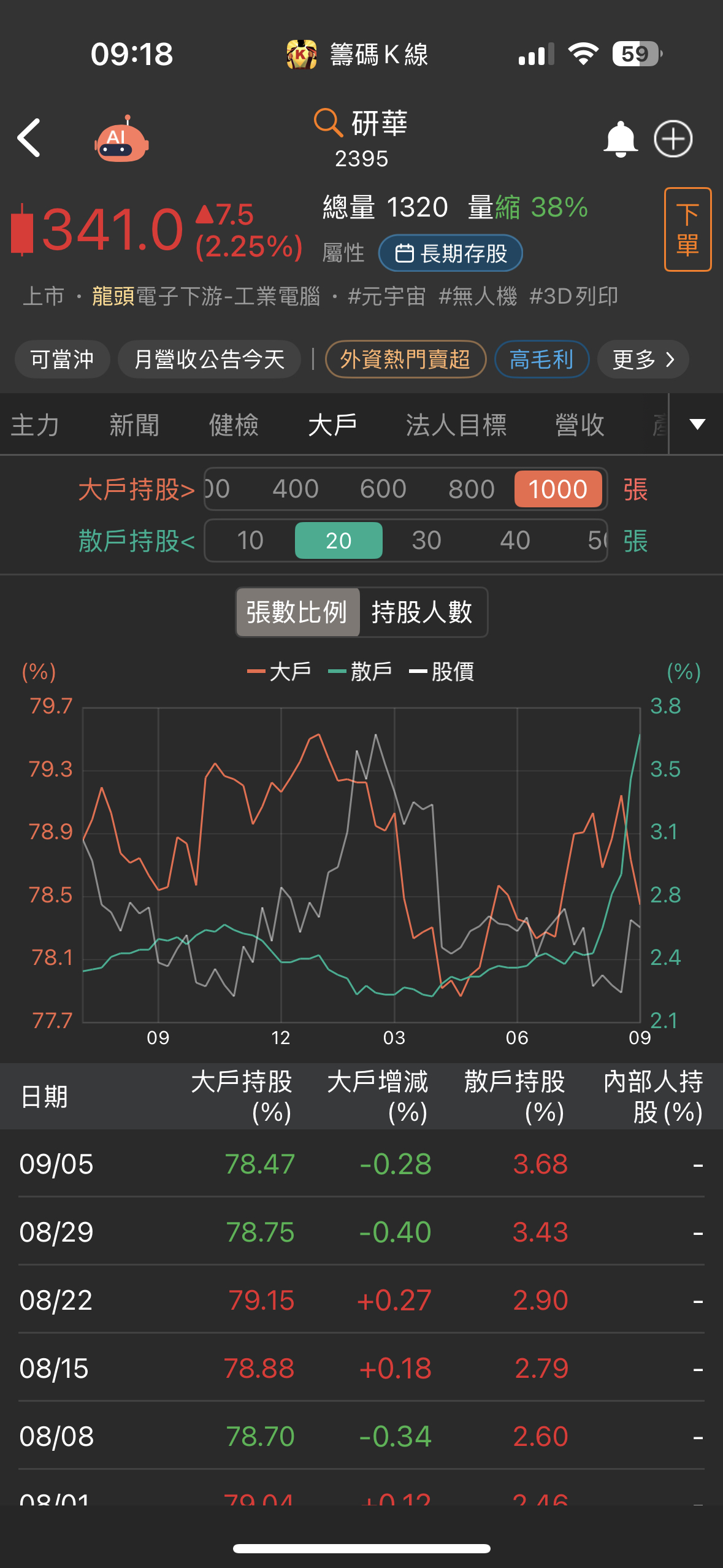Screen dimensions: 723x1568
Task: Switch to the 健檢 tab
Action: (x=234, y=425)
